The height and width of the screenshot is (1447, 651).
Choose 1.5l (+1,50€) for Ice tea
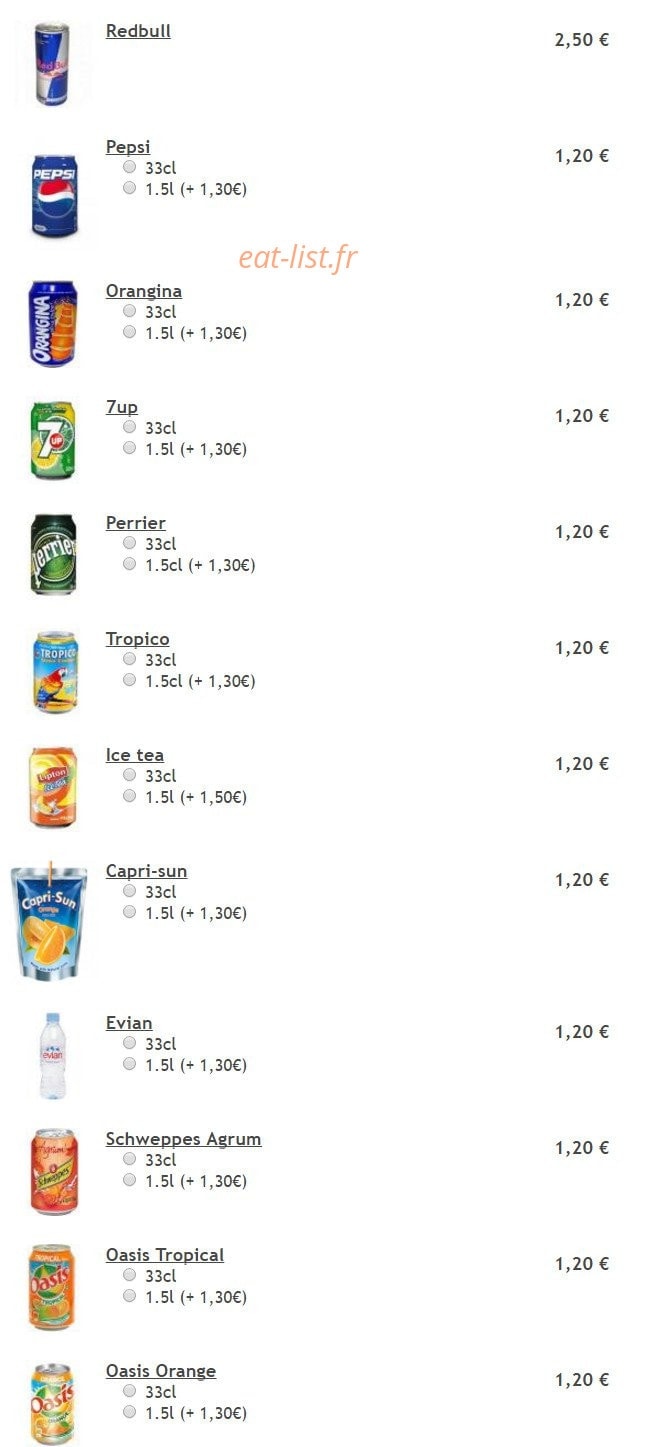(129, 796)
